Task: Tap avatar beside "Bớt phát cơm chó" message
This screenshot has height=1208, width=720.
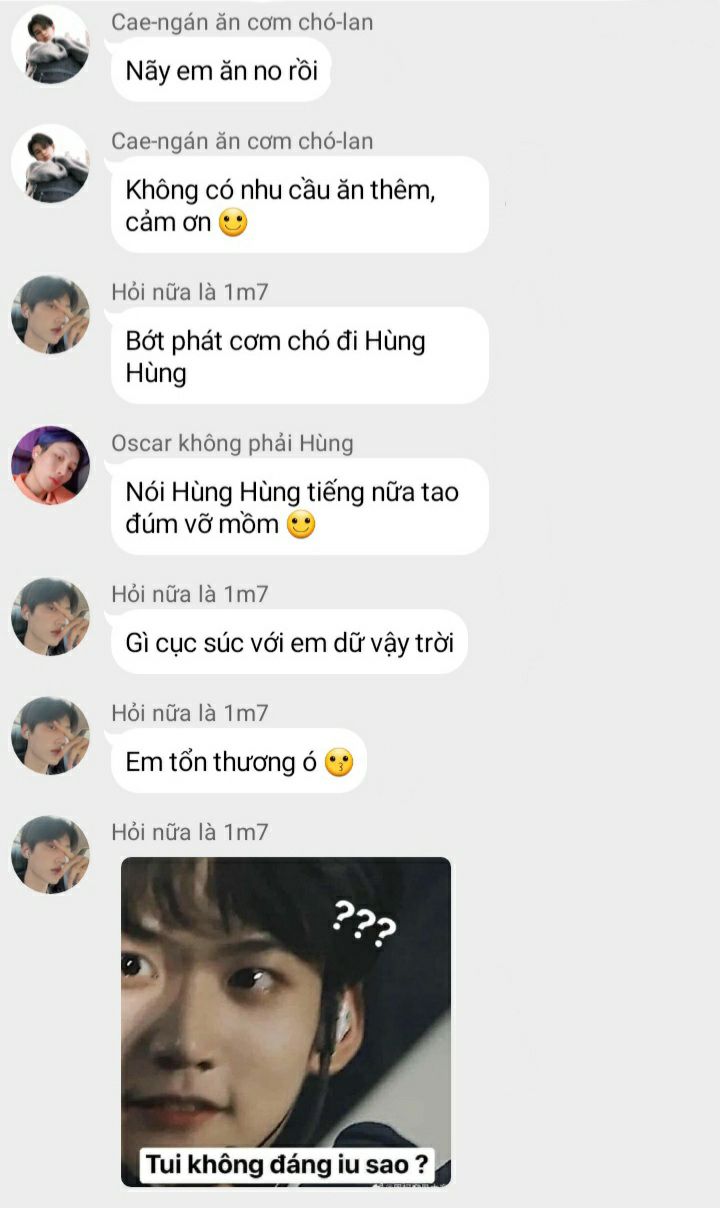Action: click(x=50, y=315)
